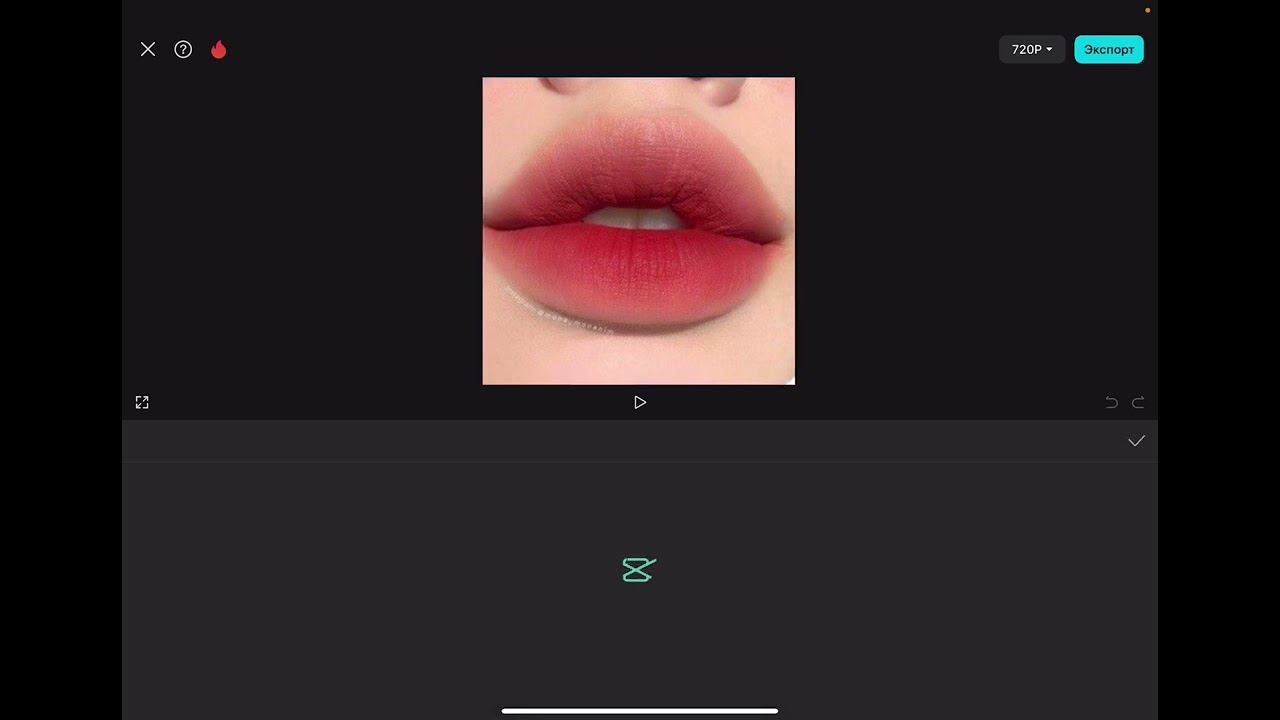Close the editor with the X
1280x720 pixels.
[148, 49]
